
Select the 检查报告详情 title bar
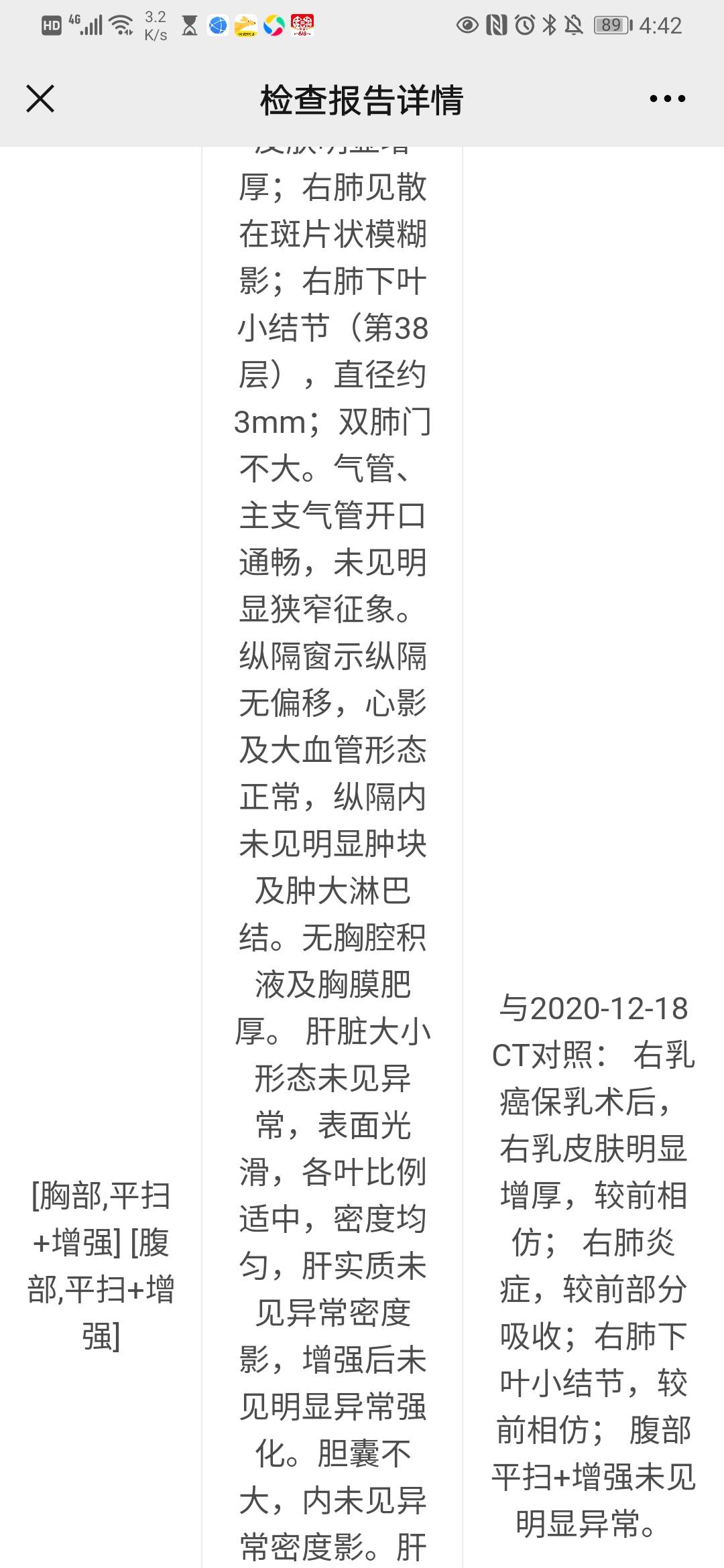tap(362, 99)
